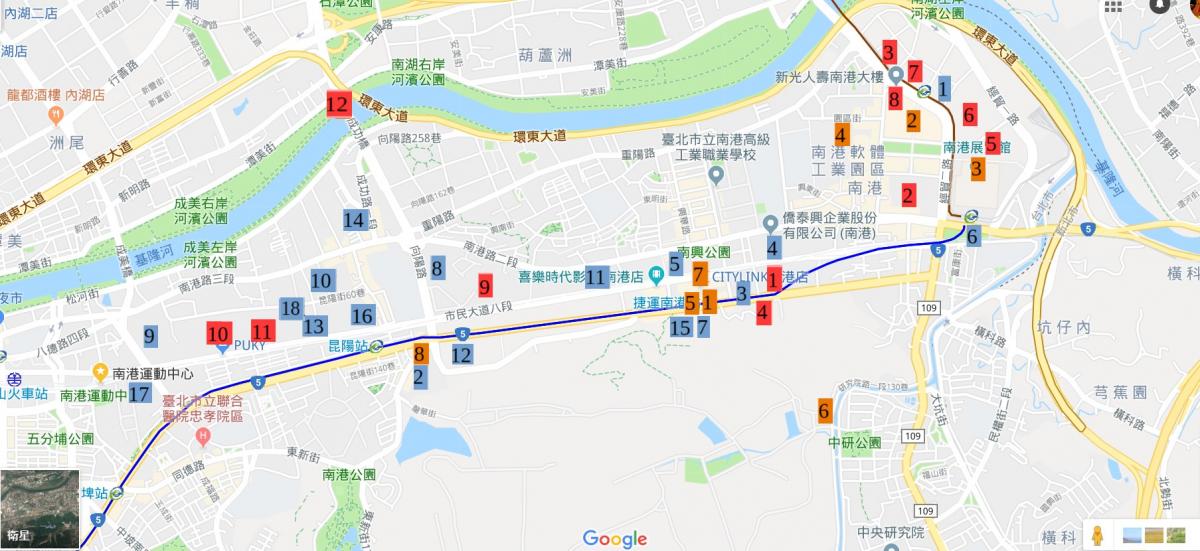The image size is (1200, 551).
Task: Open 昆陽站 metro station marker
Action: point(376,347)
